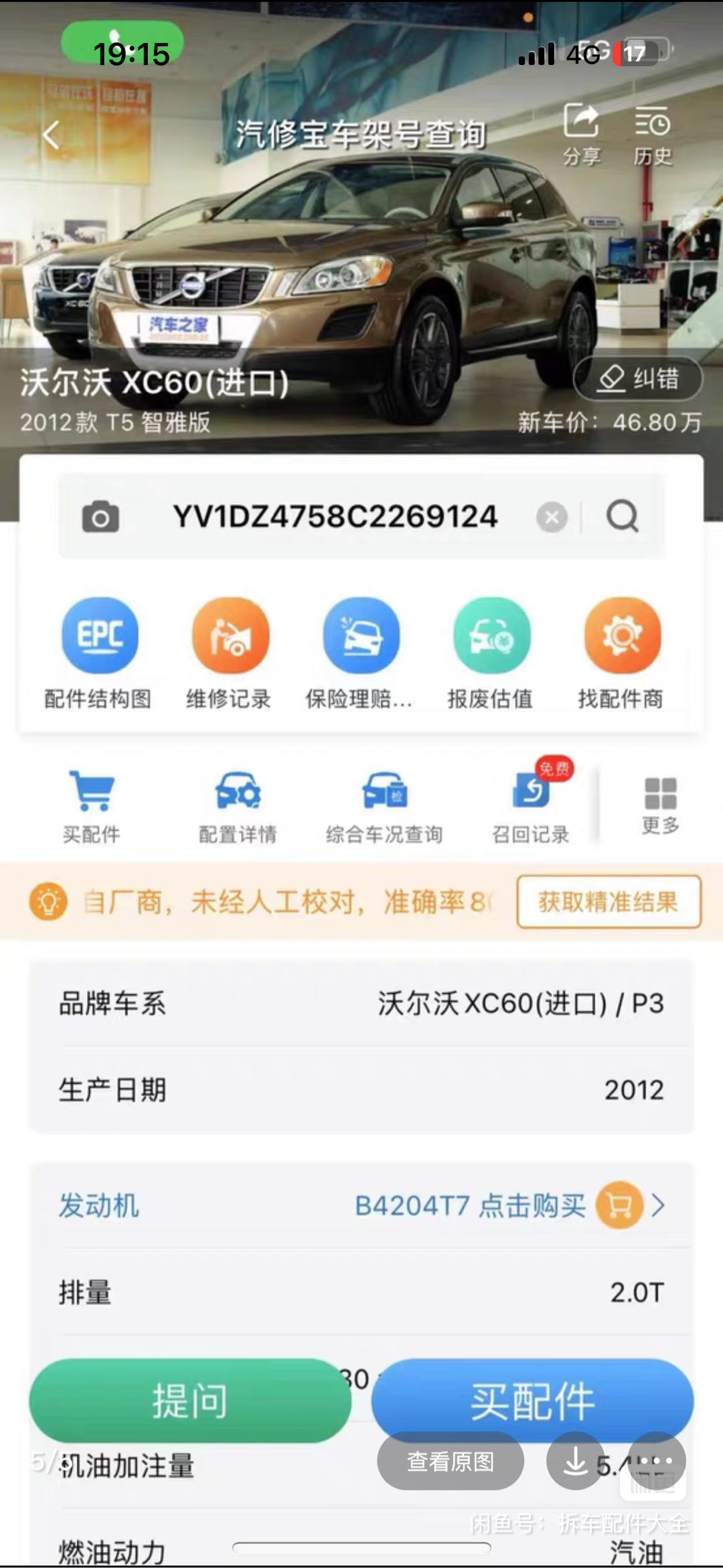Tap the 获取精准结果 accurate results button
723x1568 pixels.
(607, 903)
